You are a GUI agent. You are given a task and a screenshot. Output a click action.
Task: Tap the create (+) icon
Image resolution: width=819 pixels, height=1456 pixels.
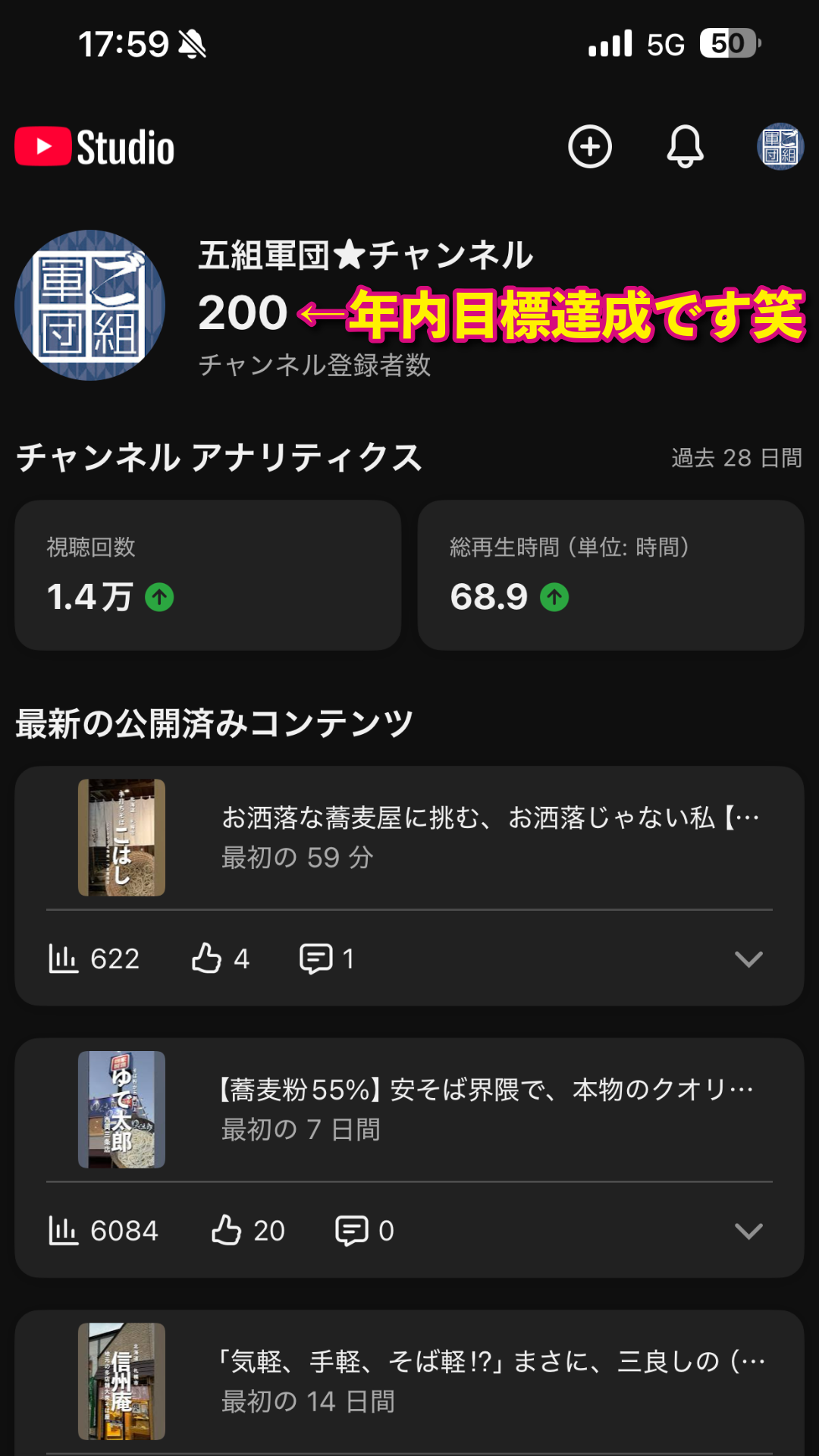point(589,146)
